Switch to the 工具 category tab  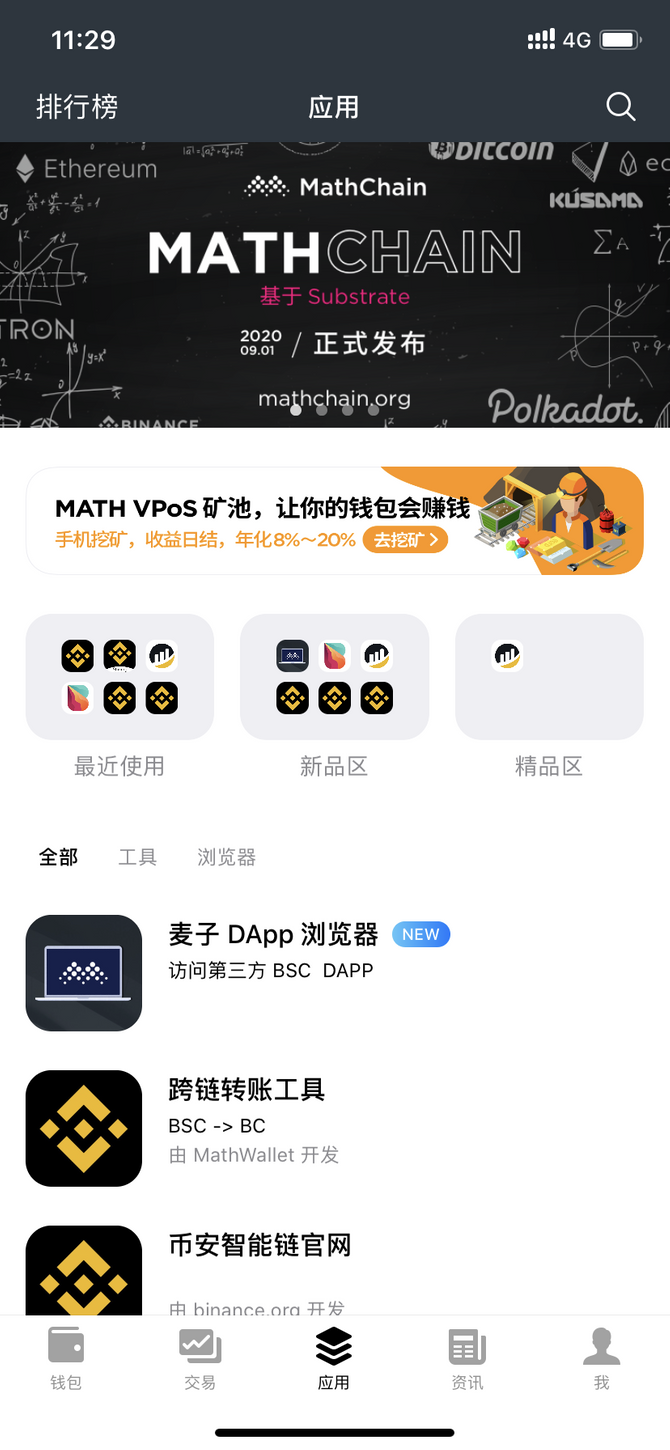tap(137, 857)
